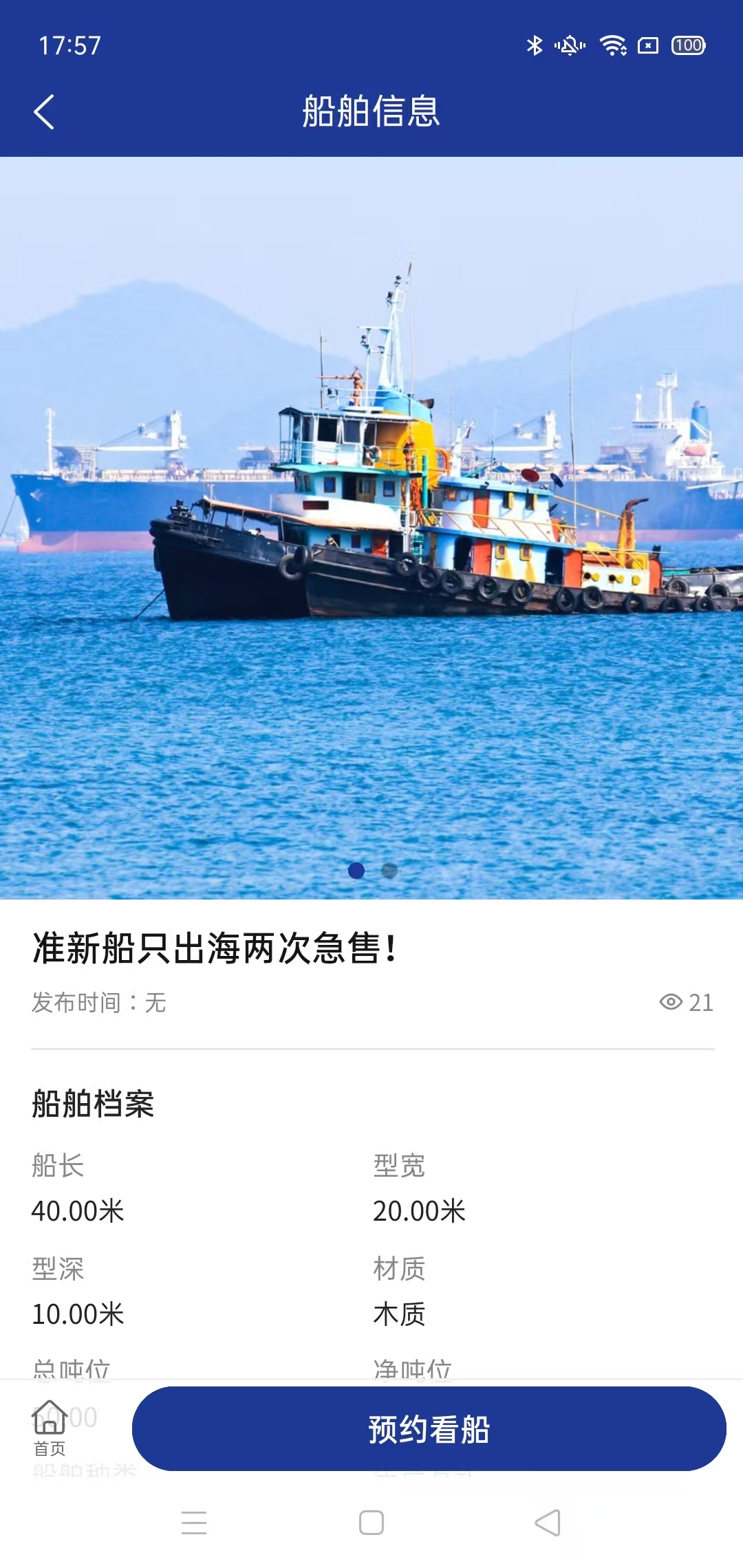Tap the carousel page indicator slider

[373, 870]
